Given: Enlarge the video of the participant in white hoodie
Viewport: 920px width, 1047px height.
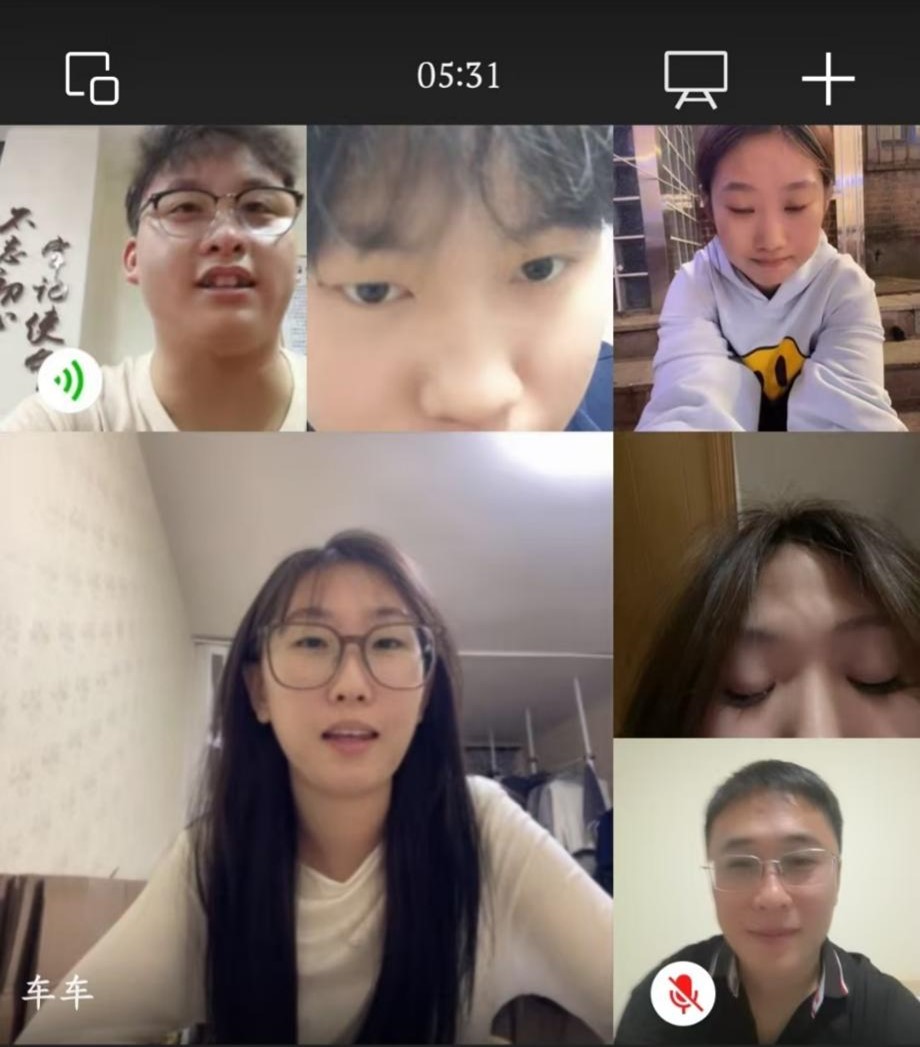Looking at the screenshot, I should tap(766, 278).
